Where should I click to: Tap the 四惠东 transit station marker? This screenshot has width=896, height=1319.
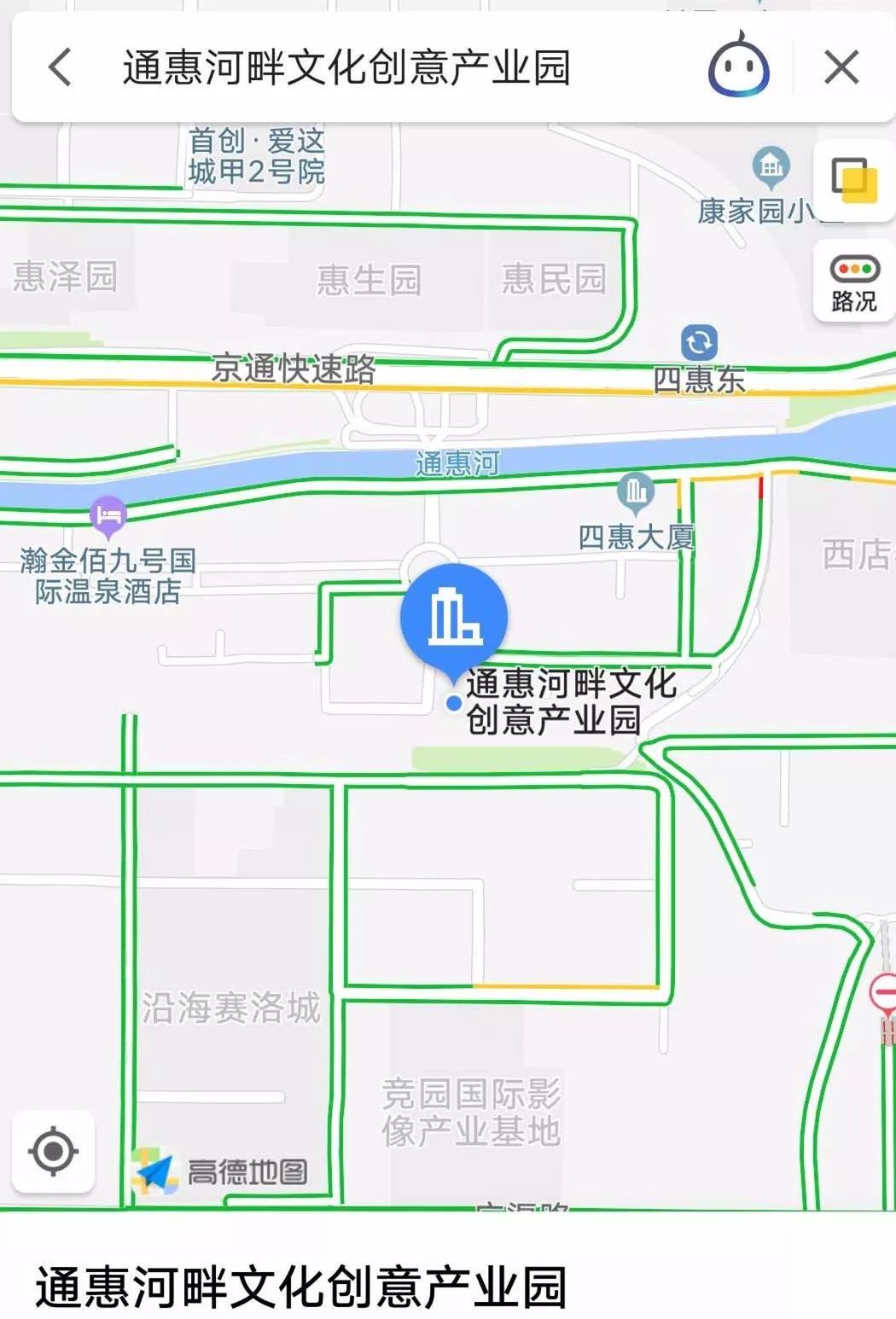[x=699, y=344]
